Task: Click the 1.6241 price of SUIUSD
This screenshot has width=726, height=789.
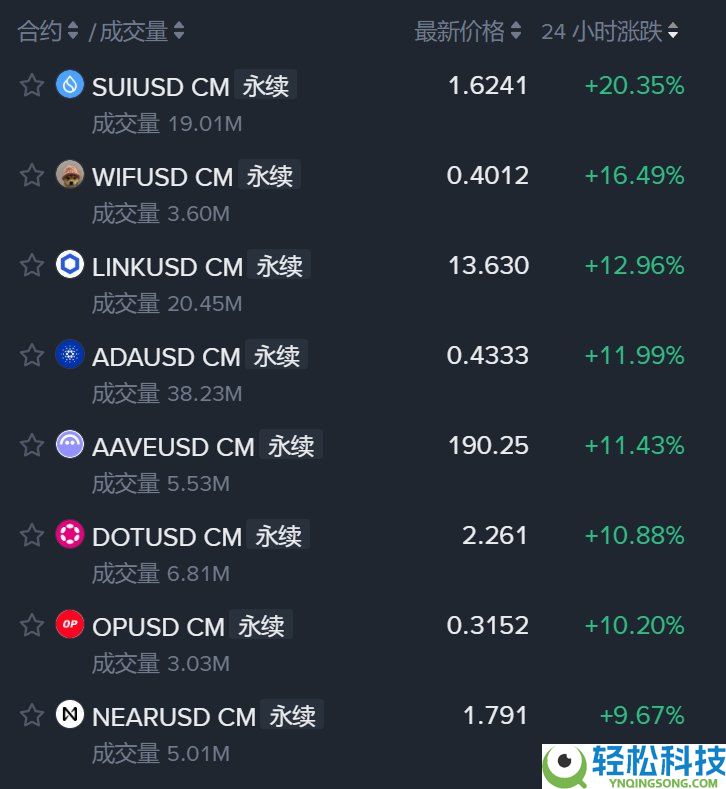Action: pyautogui.click(x=489, y=86)
